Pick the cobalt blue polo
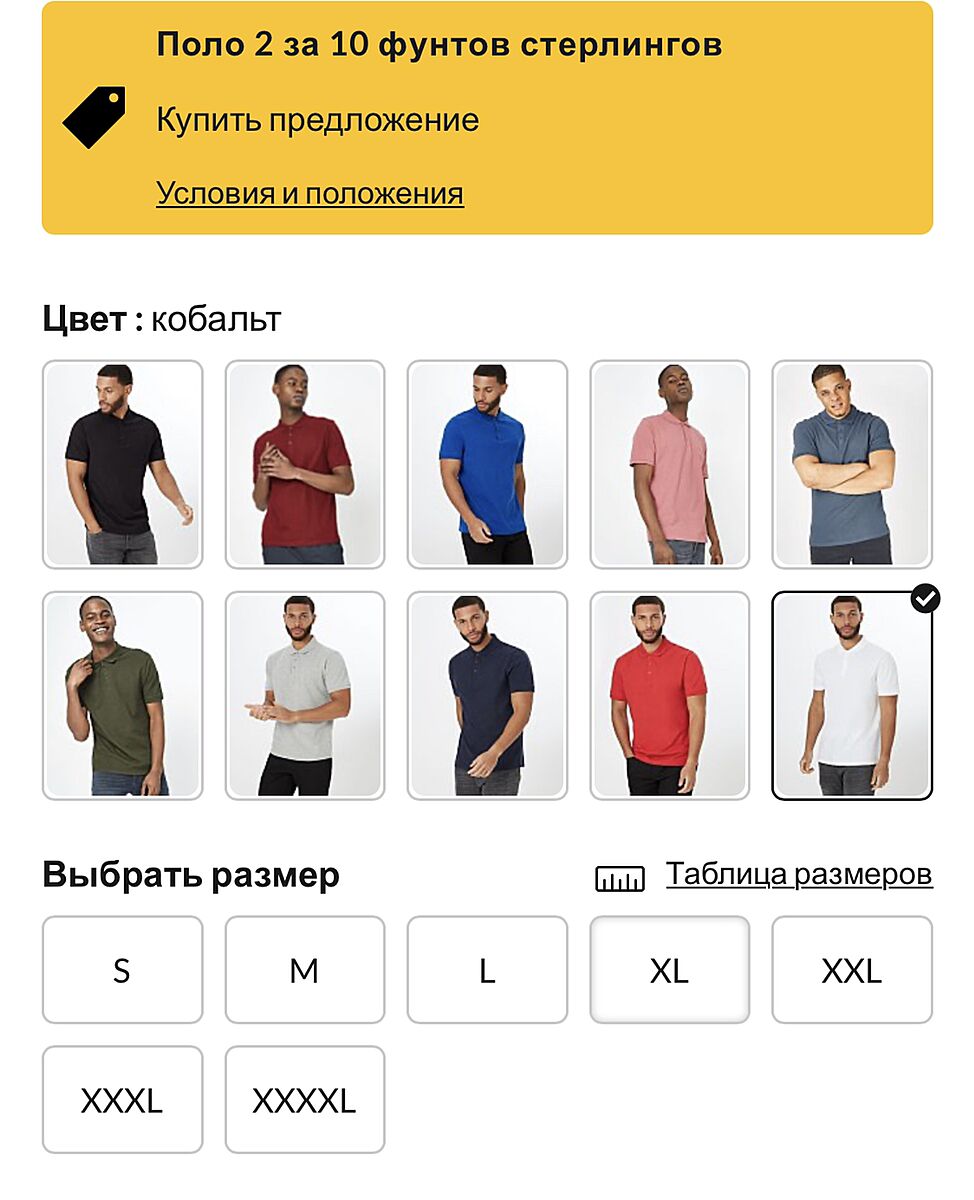 (x=487, y=464)
